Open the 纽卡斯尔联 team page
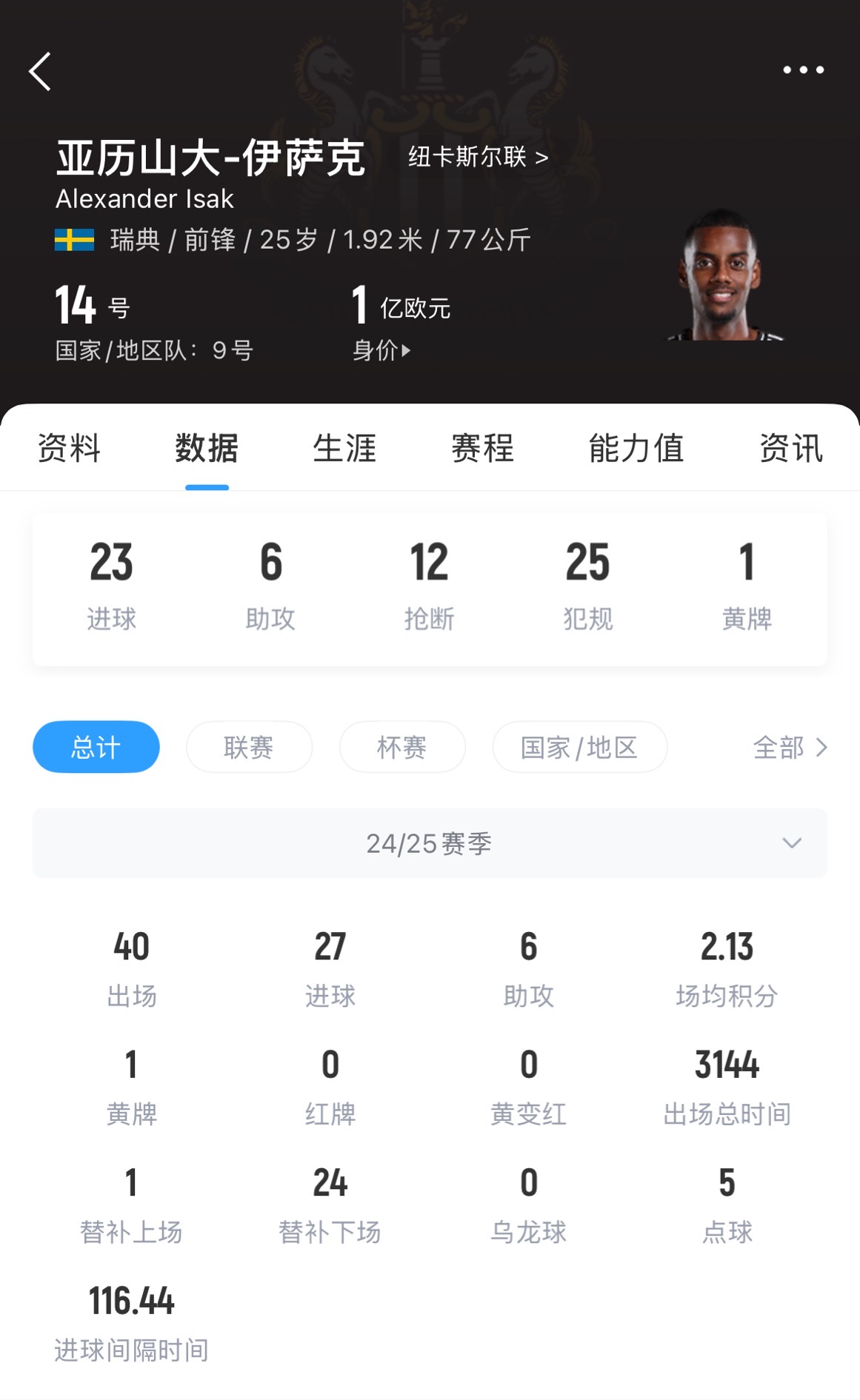 coord(478,157)
